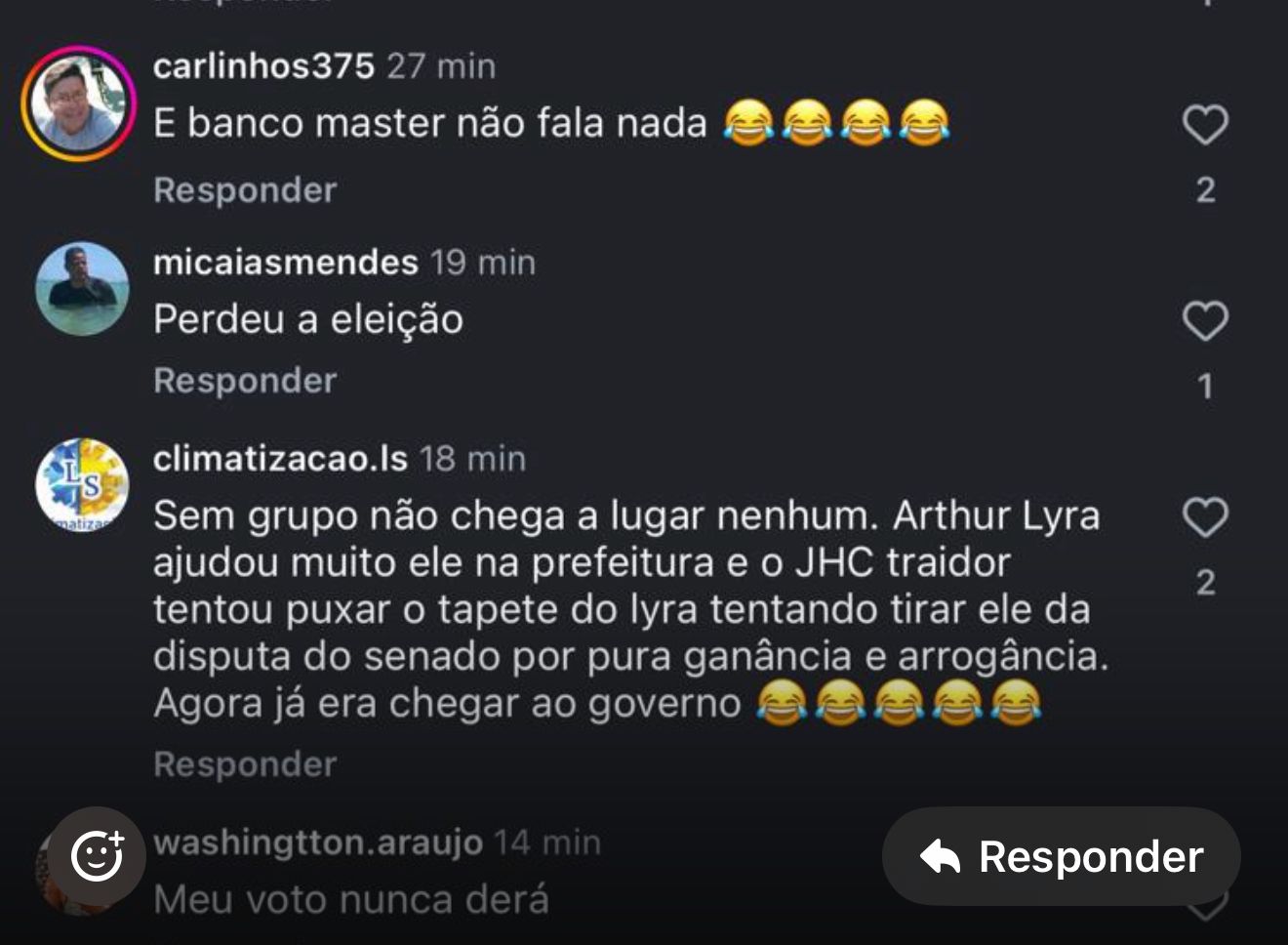Reply to micaiasmendes' comment
Screen dimensions: 1288x945
click(x=245, y=380)
